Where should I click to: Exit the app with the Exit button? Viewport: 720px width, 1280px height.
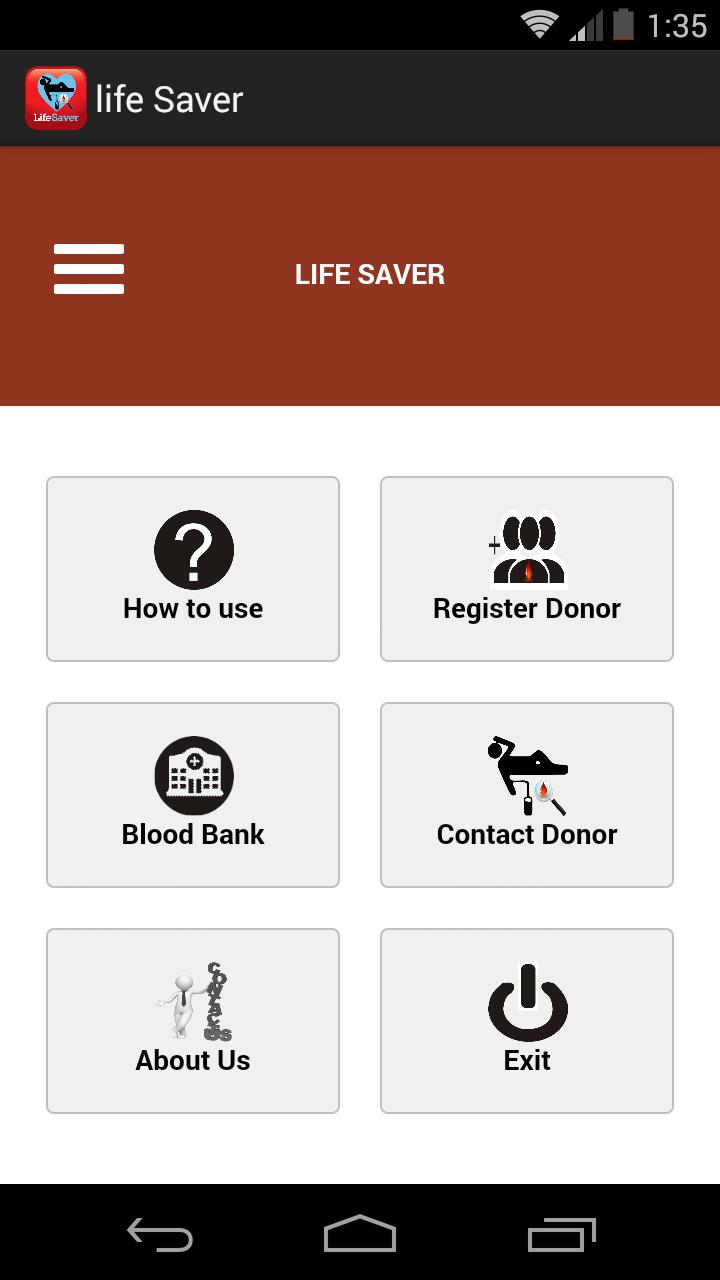coord(527,1021)
